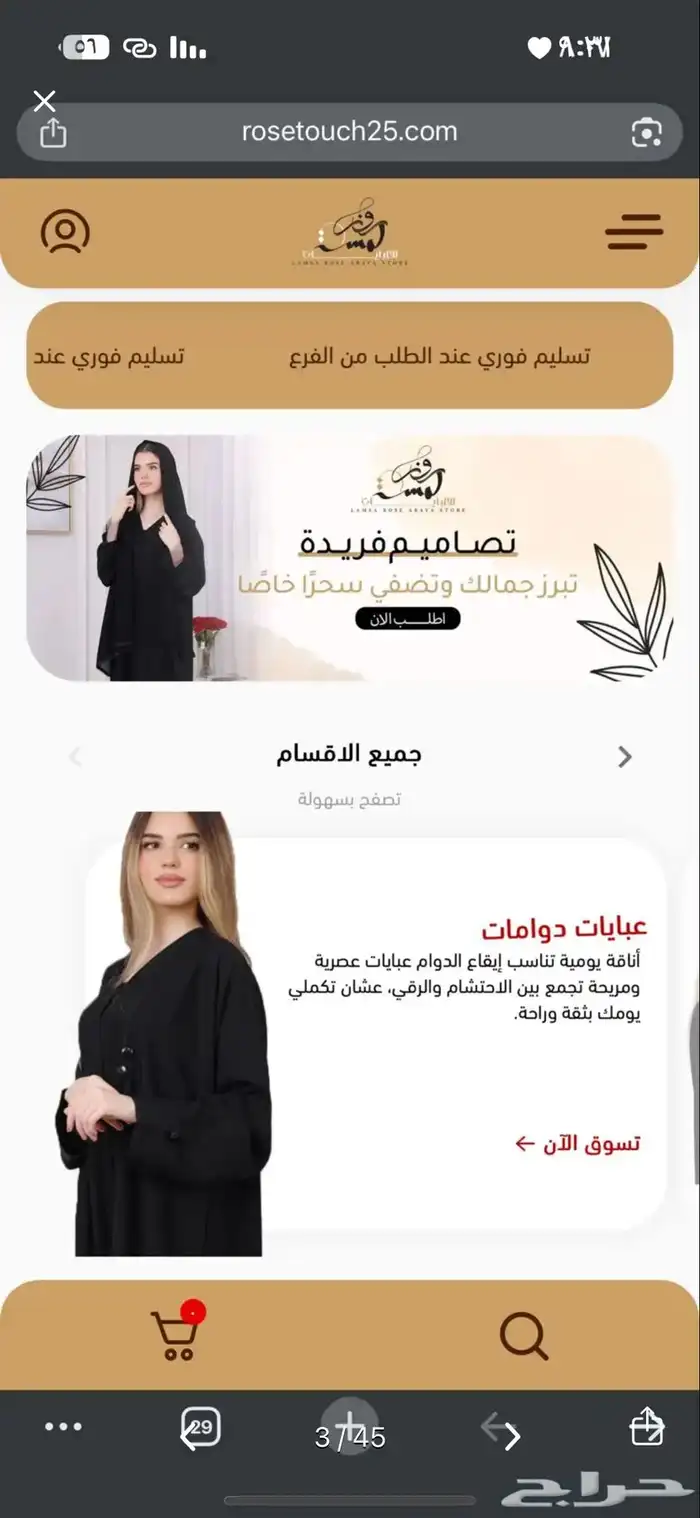This screenshot has height=1518, width=700.
Task: Tap the share icon in the address bar
Action: pos(53,133)
